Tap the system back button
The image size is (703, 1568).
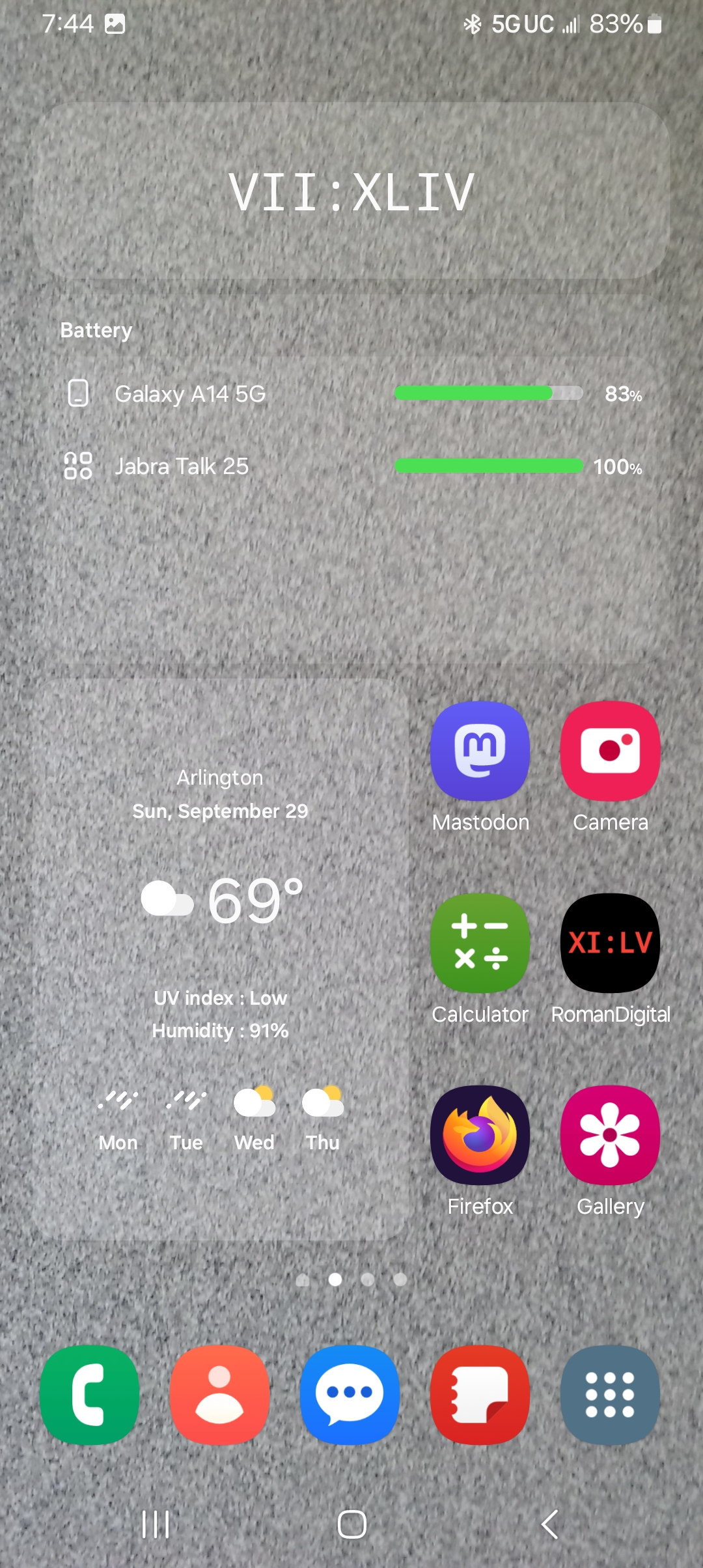pos(549,1524)
